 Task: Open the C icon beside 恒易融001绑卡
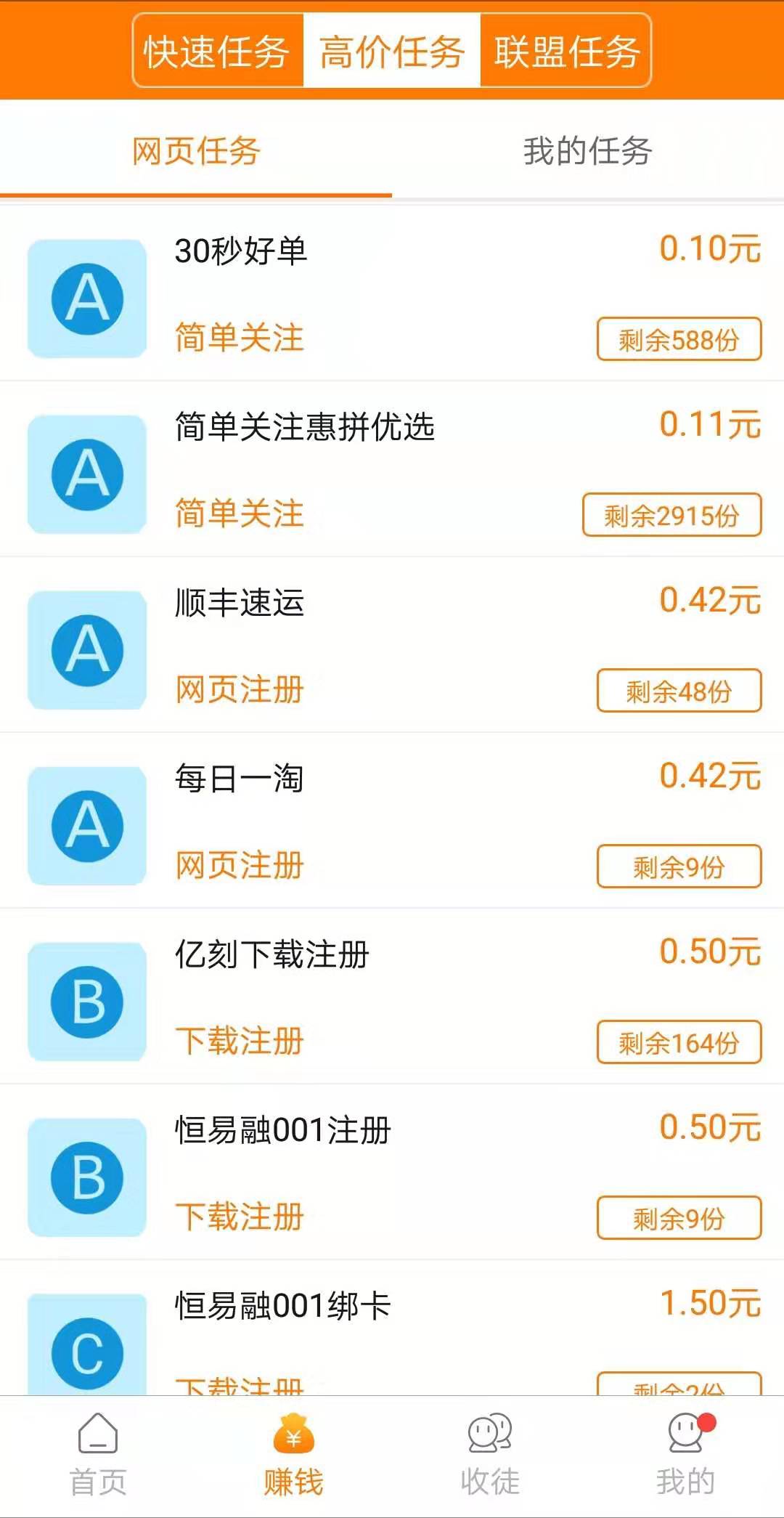(x=86, y=1351)
